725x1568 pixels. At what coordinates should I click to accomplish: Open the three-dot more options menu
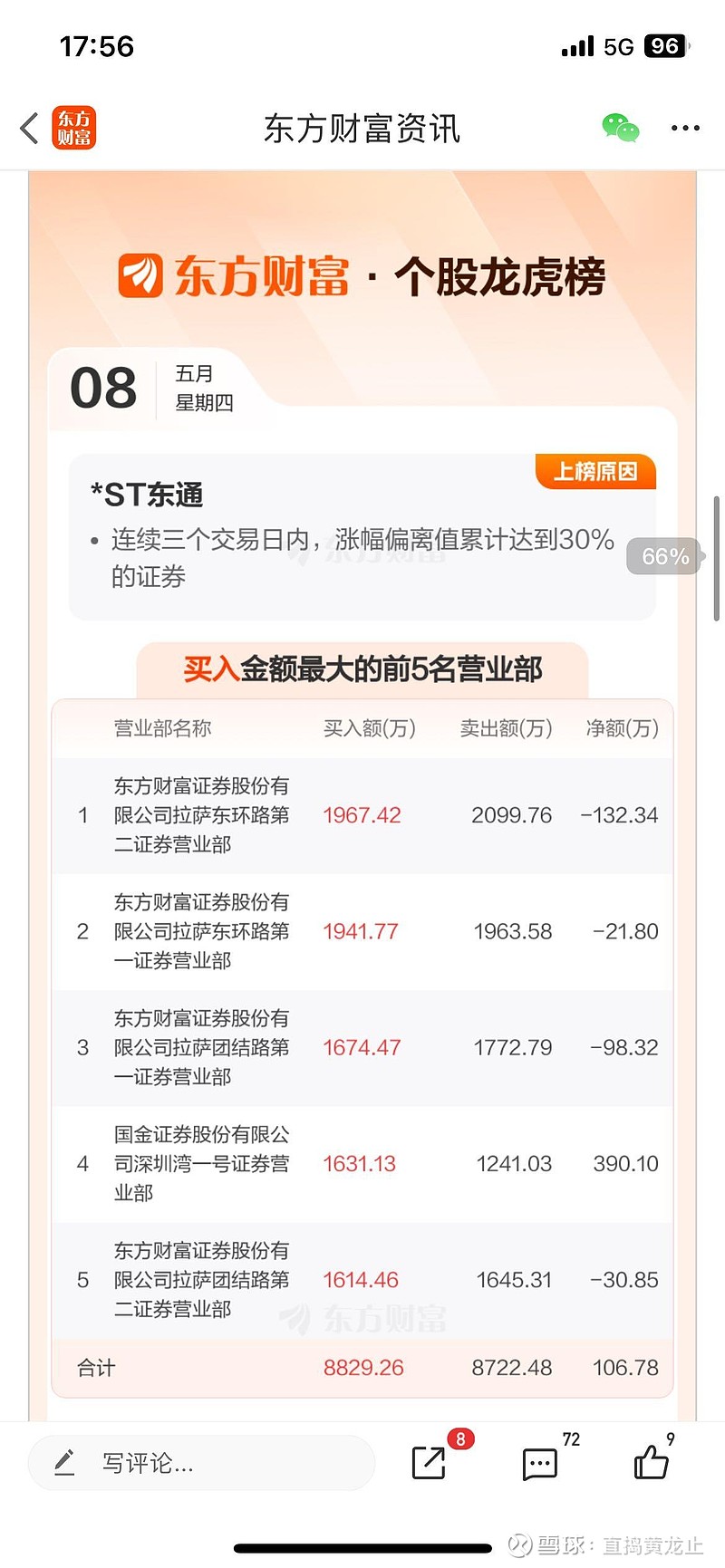coord(685,129)
